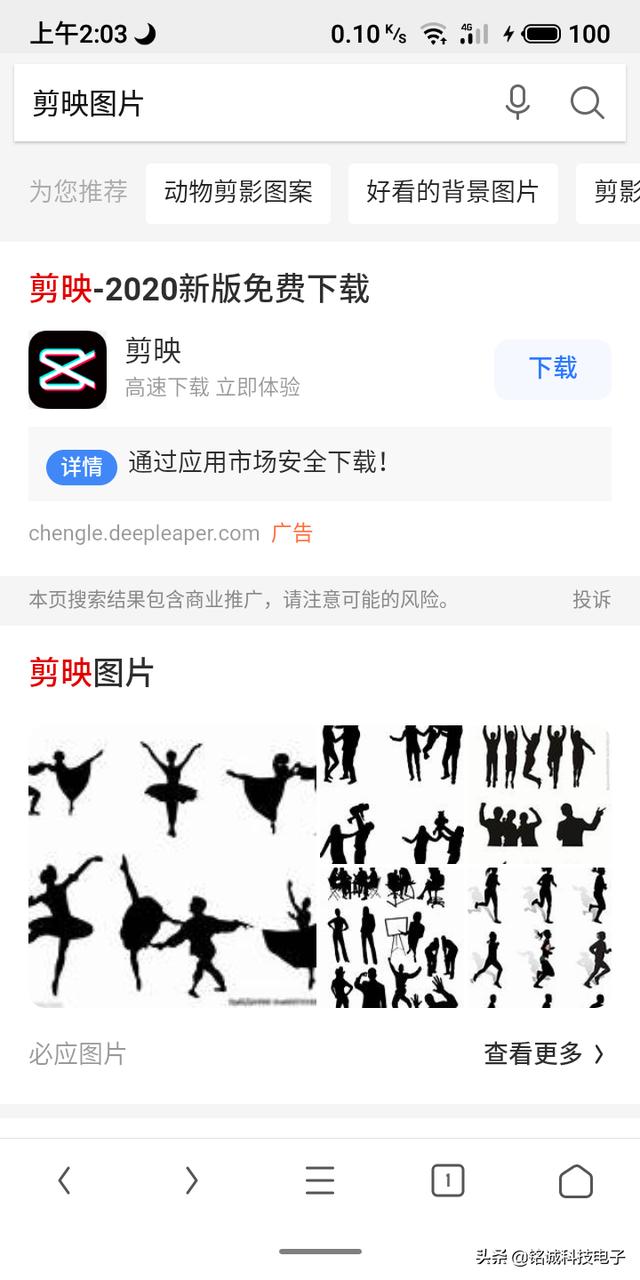Select the 好看的背景图片 suggestion chip
The width and height of the screenshot is (640, 1280).
[x=452, y=192]
